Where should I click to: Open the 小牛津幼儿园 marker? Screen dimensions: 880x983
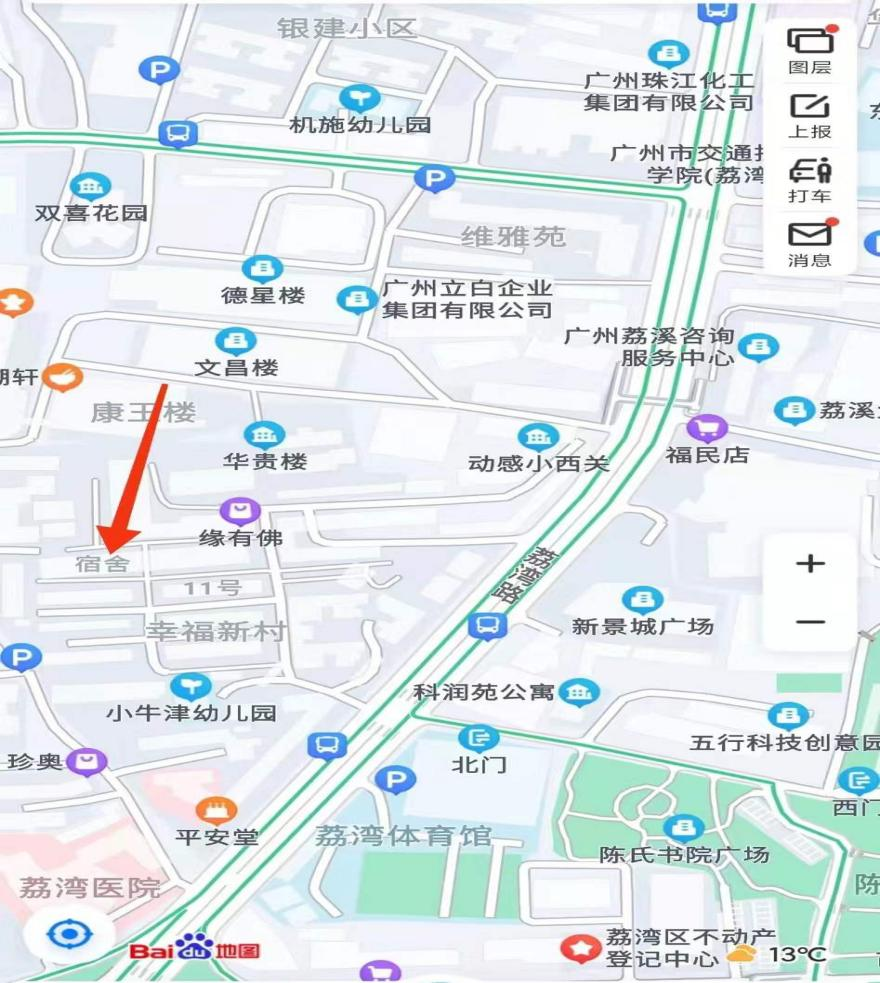[x=190, y=687]
